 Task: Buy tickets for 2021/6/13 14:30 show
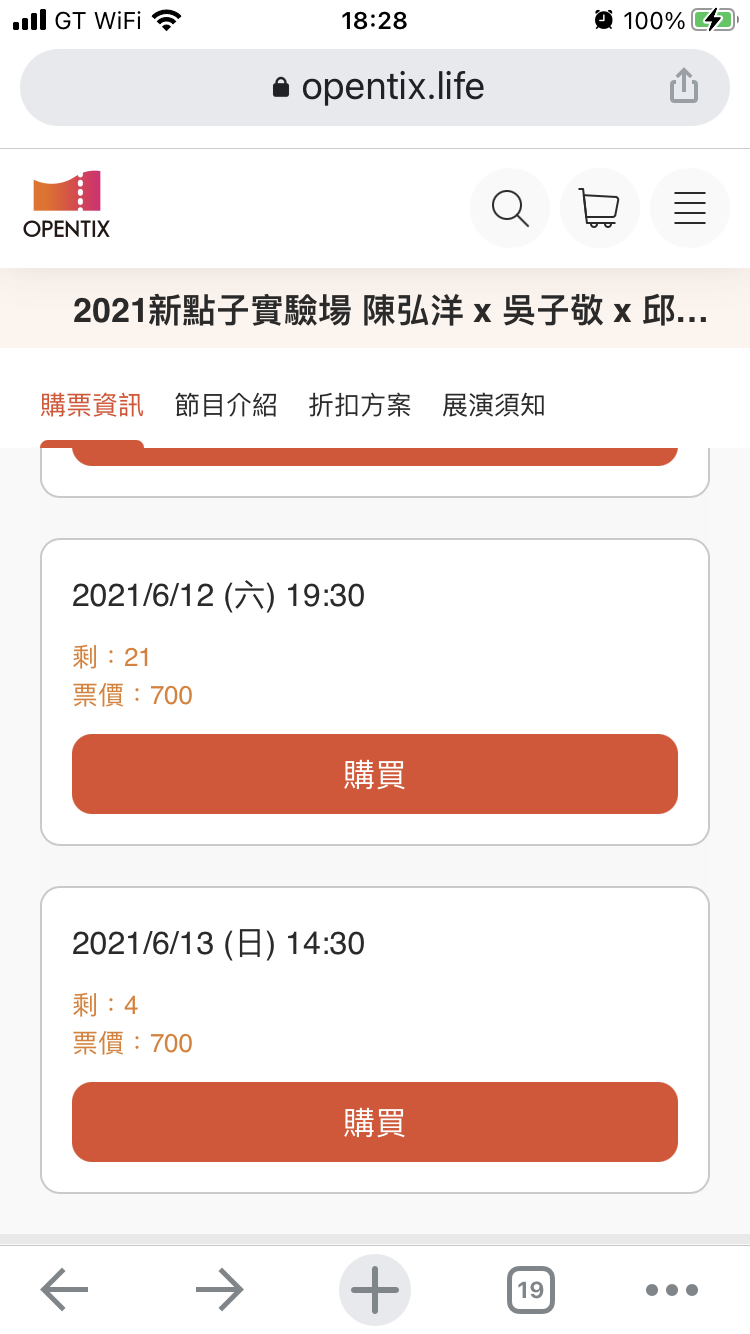(375, 1122)
